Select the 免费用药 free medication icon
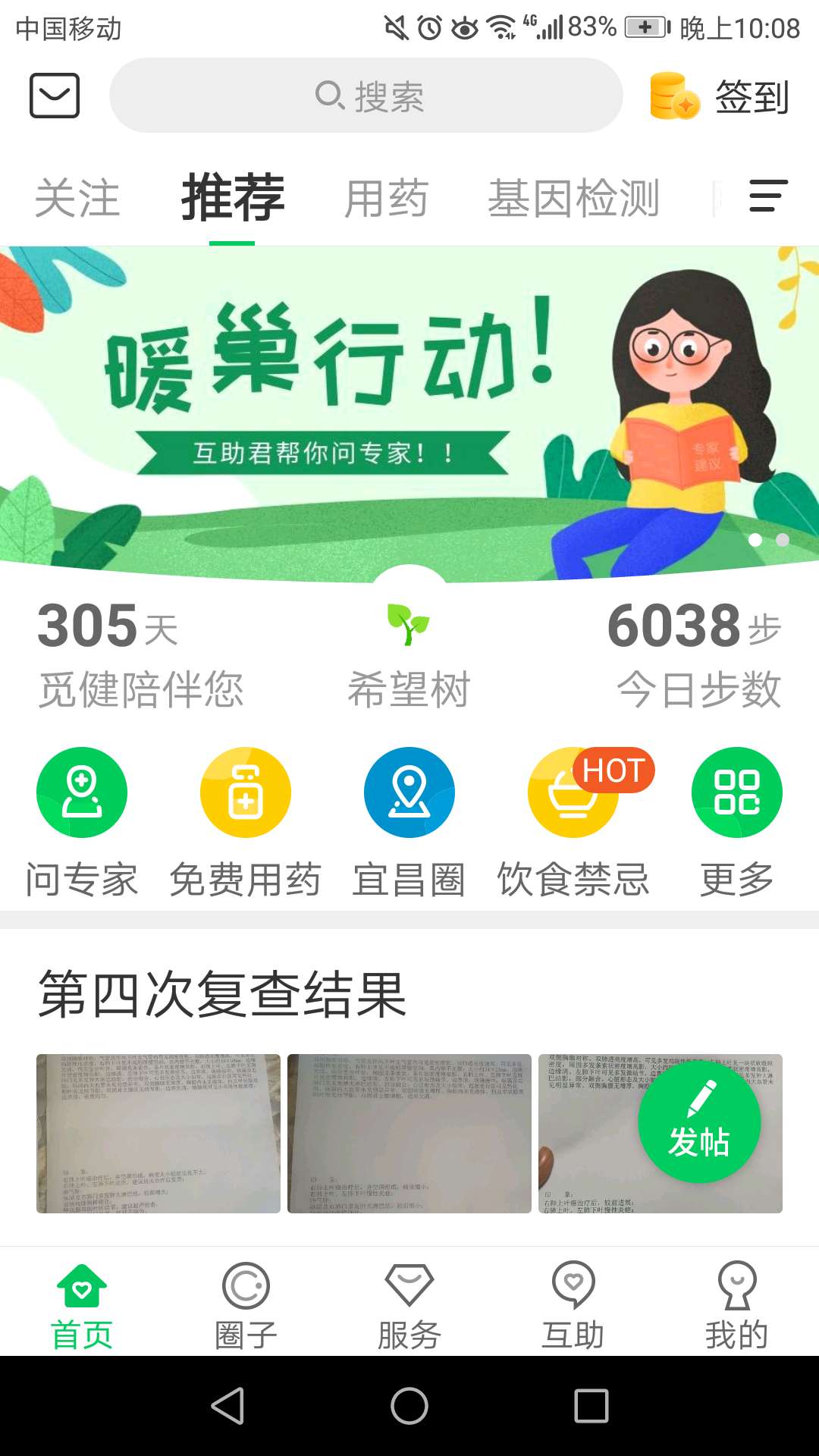Viewport: 819px width, 1456px height. point(246,792)
